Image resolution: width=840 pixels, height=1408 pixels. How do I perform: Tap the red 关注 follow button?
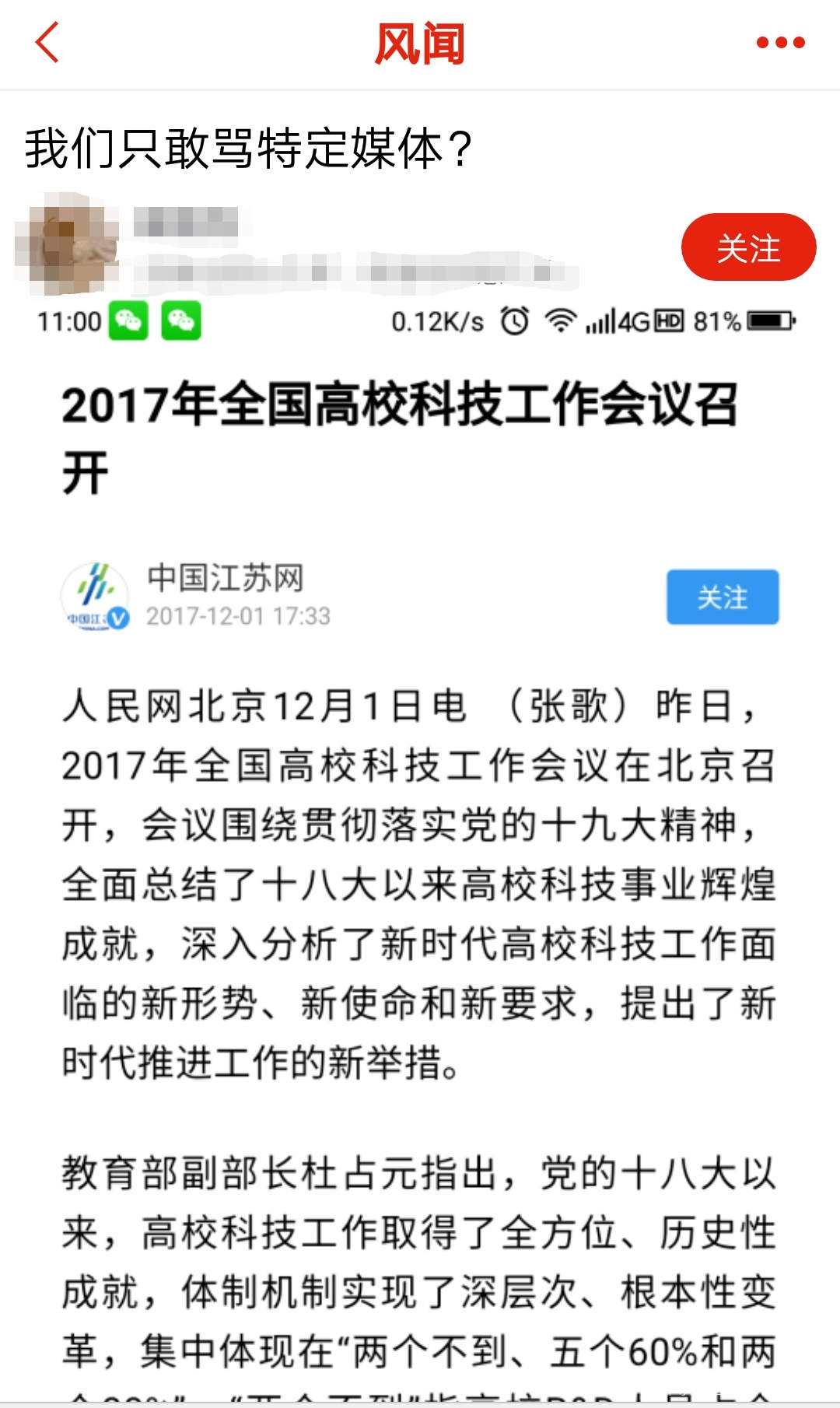(x=748, y=247)
